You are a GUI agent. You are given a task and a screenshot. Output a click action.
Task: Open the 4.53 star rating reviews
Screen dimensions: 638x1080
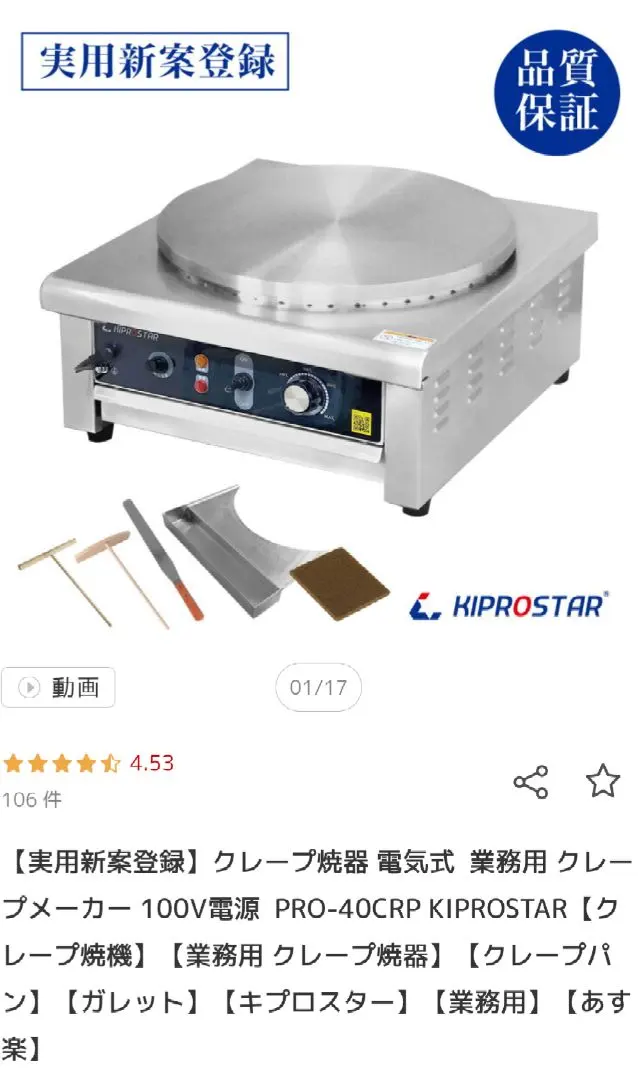point(88,763)
